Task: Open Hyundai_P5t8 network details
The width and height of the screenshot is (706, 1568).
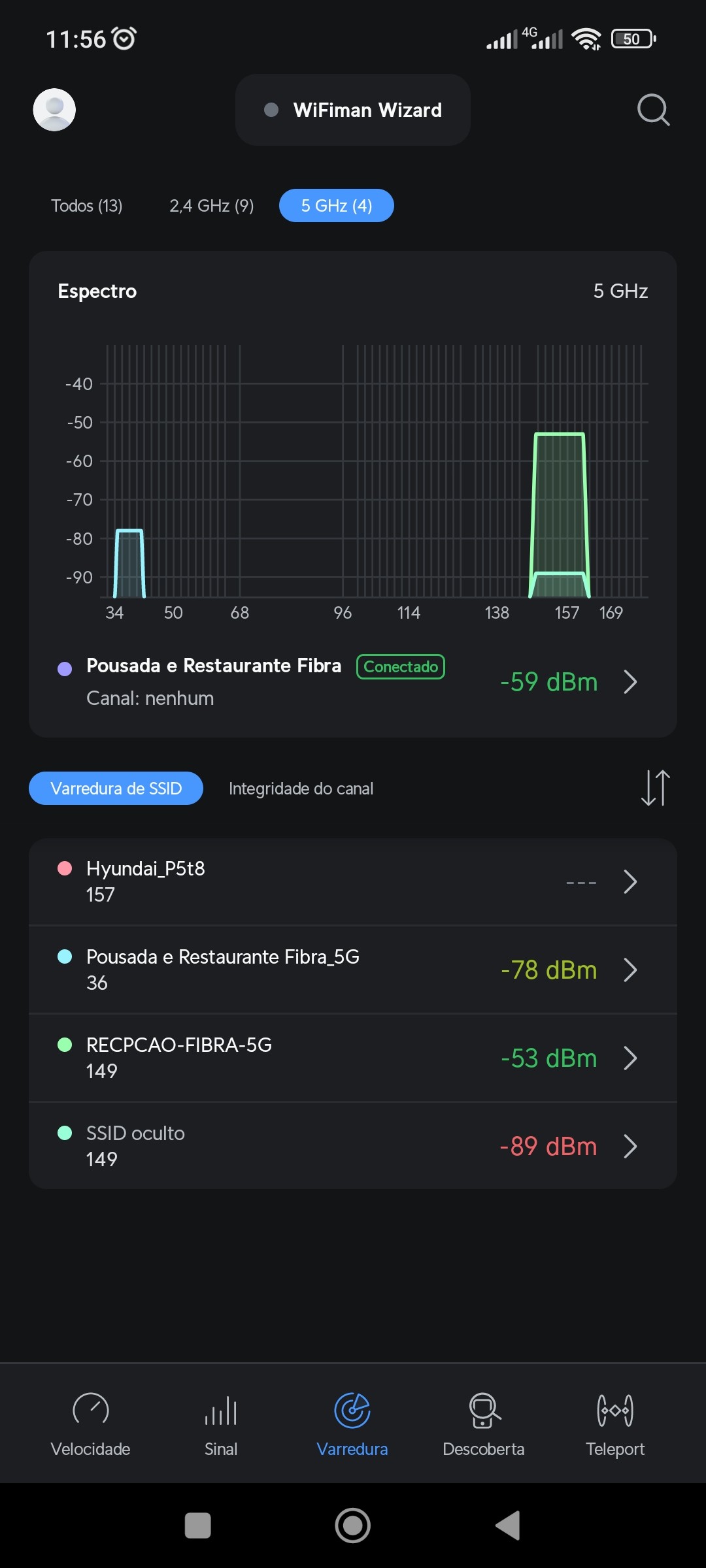Action: [x=353, y=881]
